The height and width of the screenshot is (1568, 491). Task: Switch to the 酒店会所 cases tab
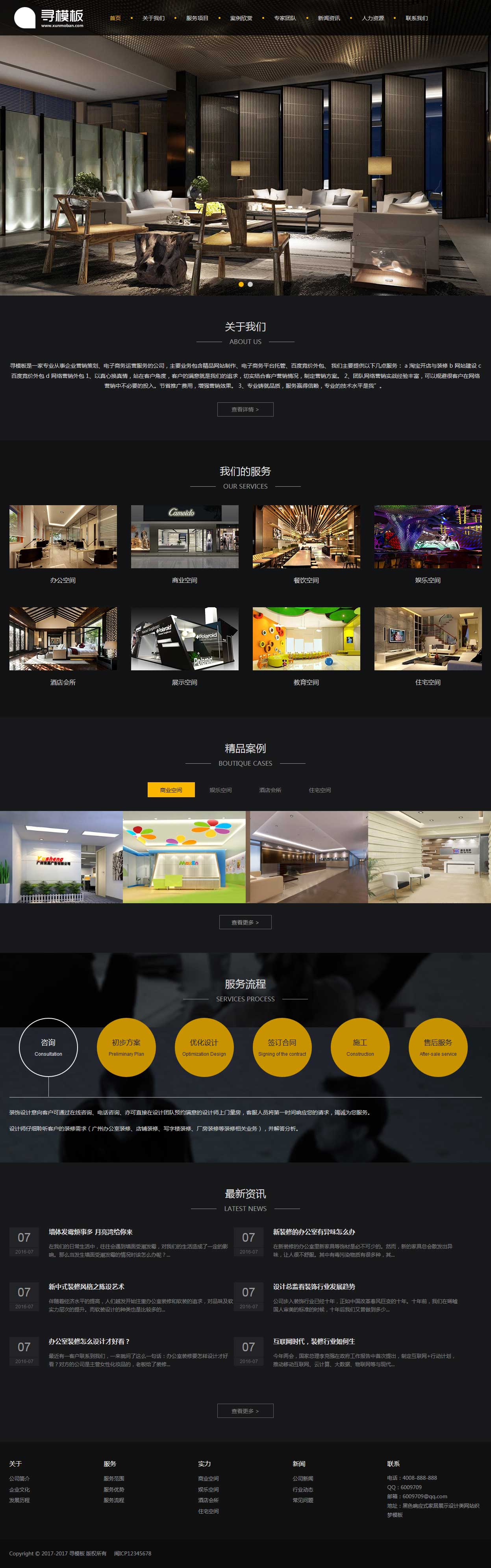point(270,790)
